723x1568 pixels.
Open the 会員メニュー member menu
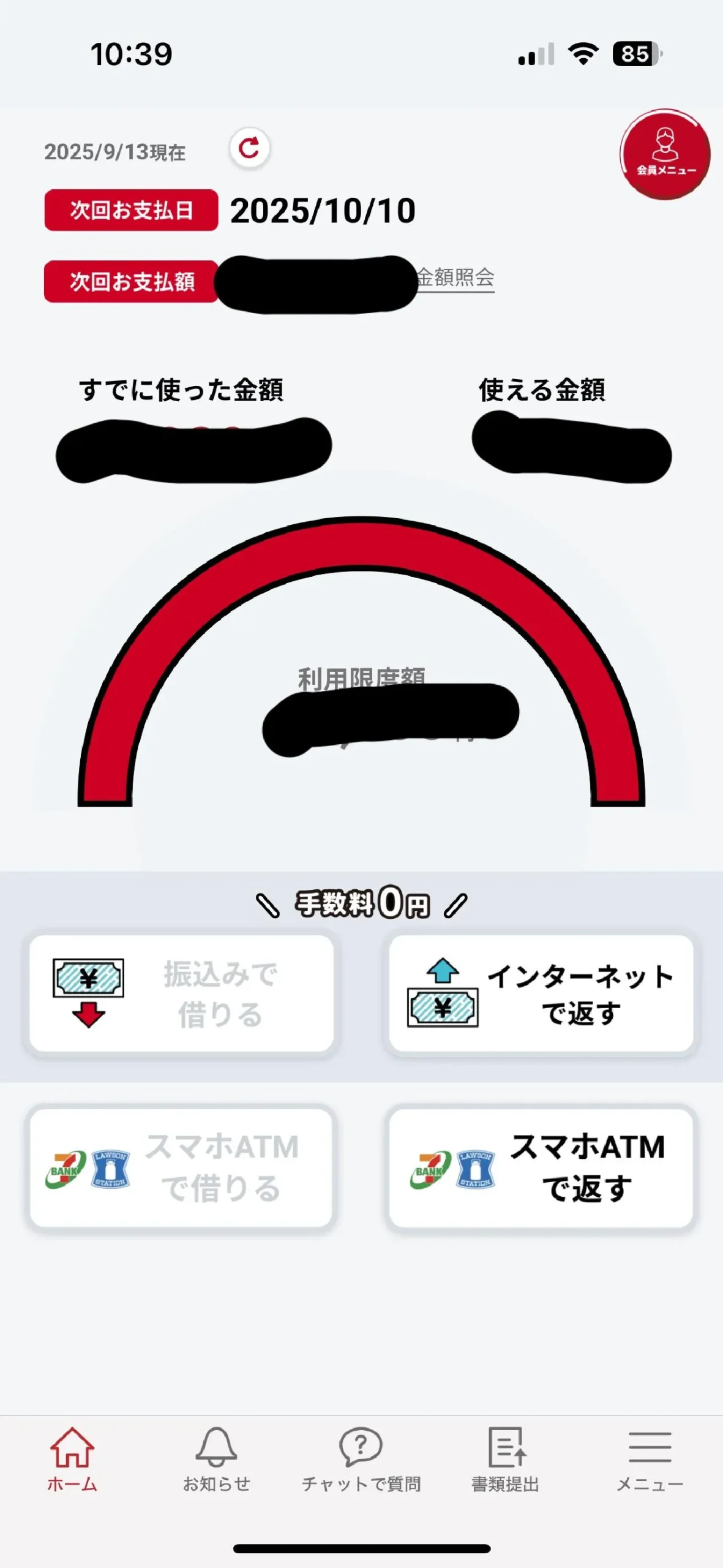665,154
